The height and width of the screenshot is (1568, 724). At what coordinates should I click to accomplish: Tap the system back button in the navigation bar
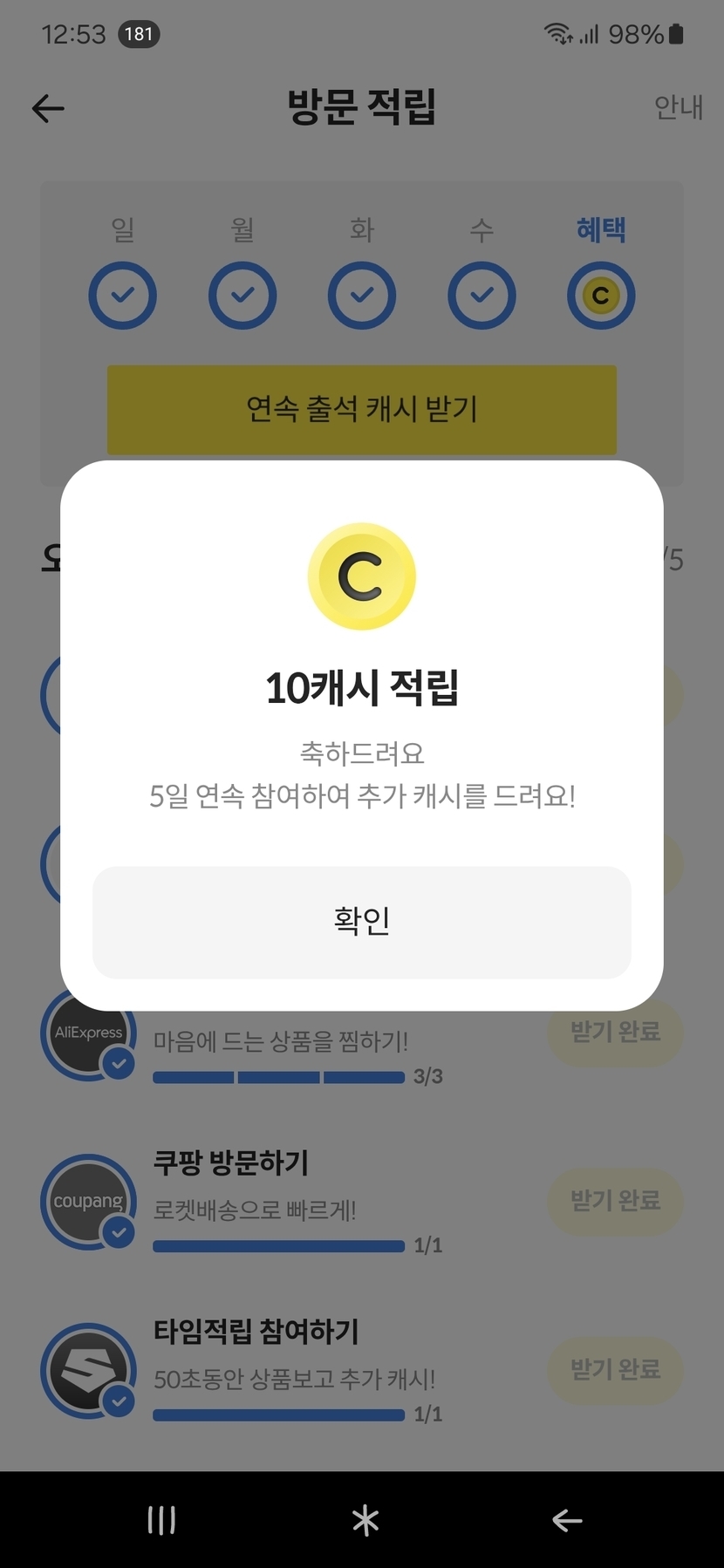click(567, 1521)
